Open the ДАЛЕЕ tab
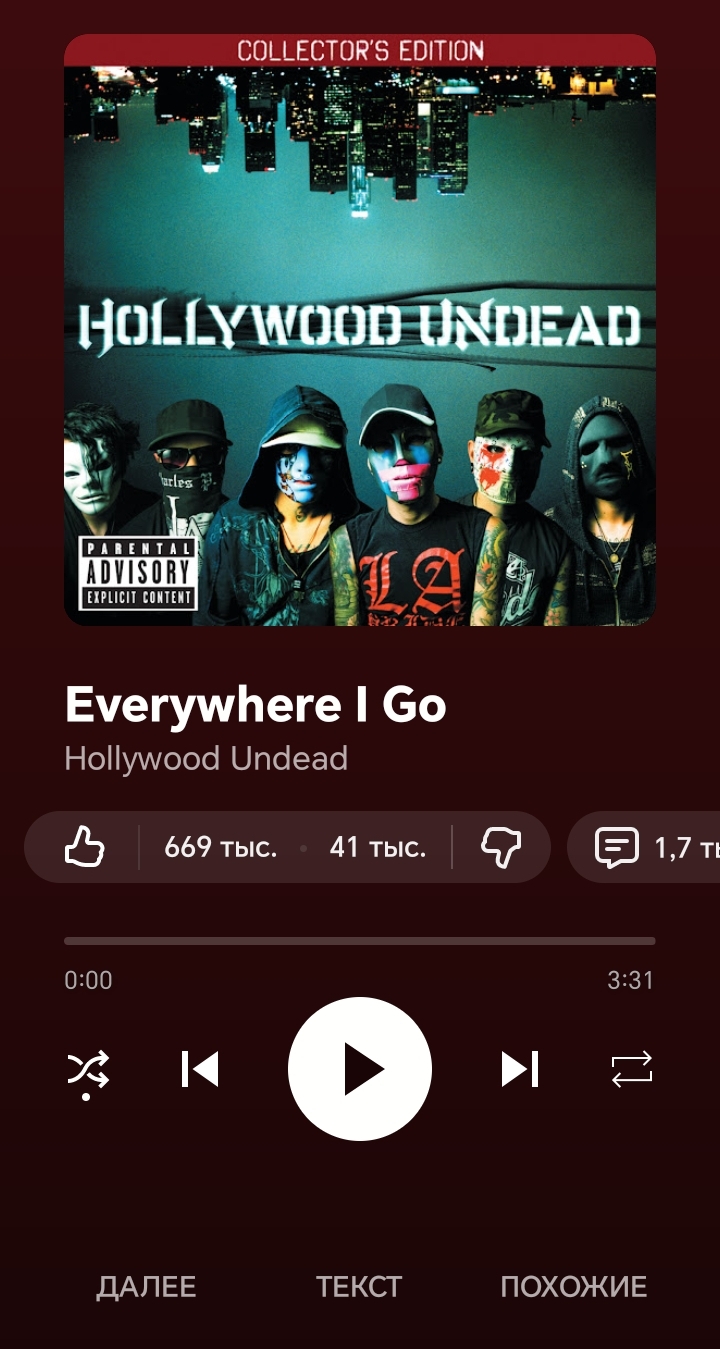Screen dimensions: 720x1349 [x=146, y=1287]
